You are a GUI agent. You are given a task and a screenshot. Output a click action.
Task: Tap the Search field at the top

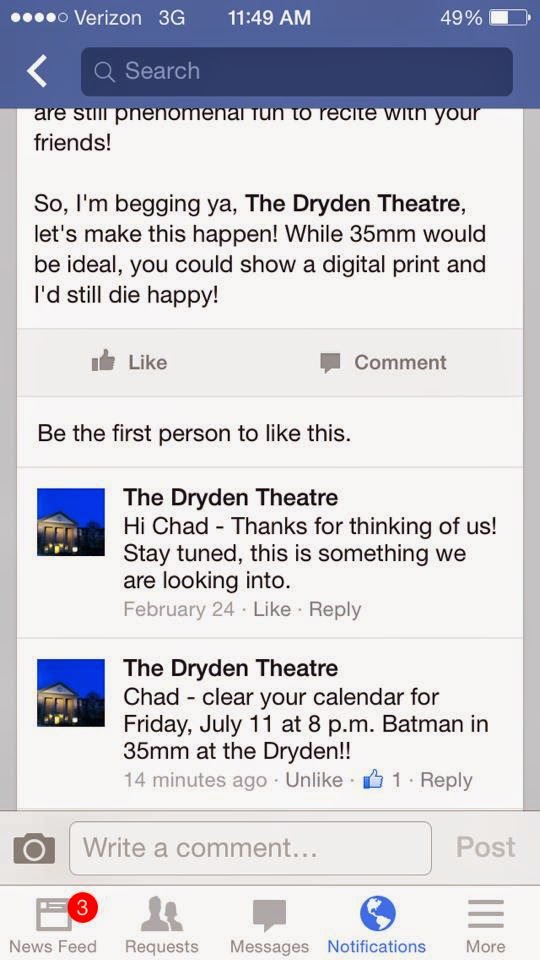click(x=297, y=72)
